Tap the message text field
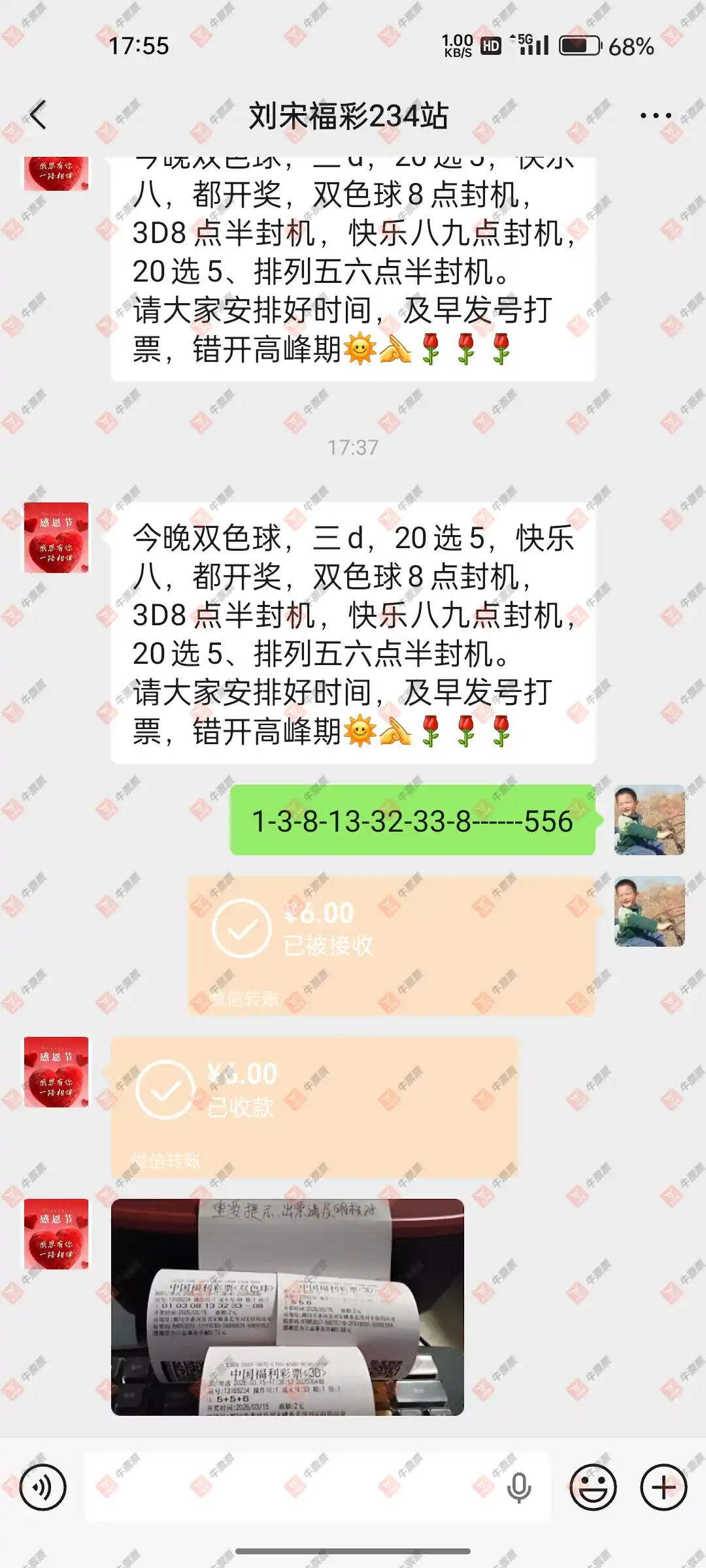This screenshot has width=706, height=1568. point(294,1488)
